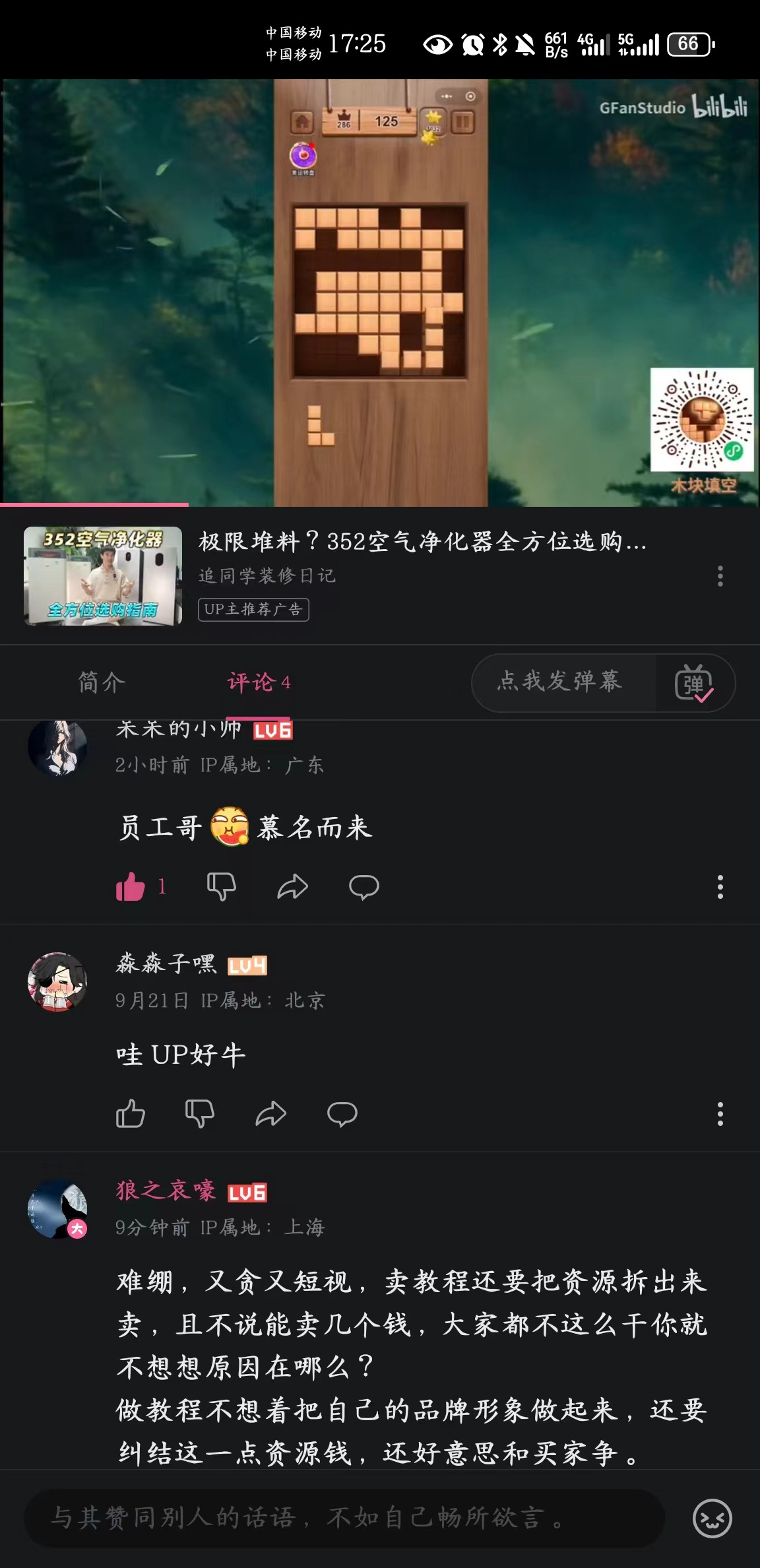Dislike 森森子嘿's comment
Screen dimensions: 760x1568
point(199,1114)
